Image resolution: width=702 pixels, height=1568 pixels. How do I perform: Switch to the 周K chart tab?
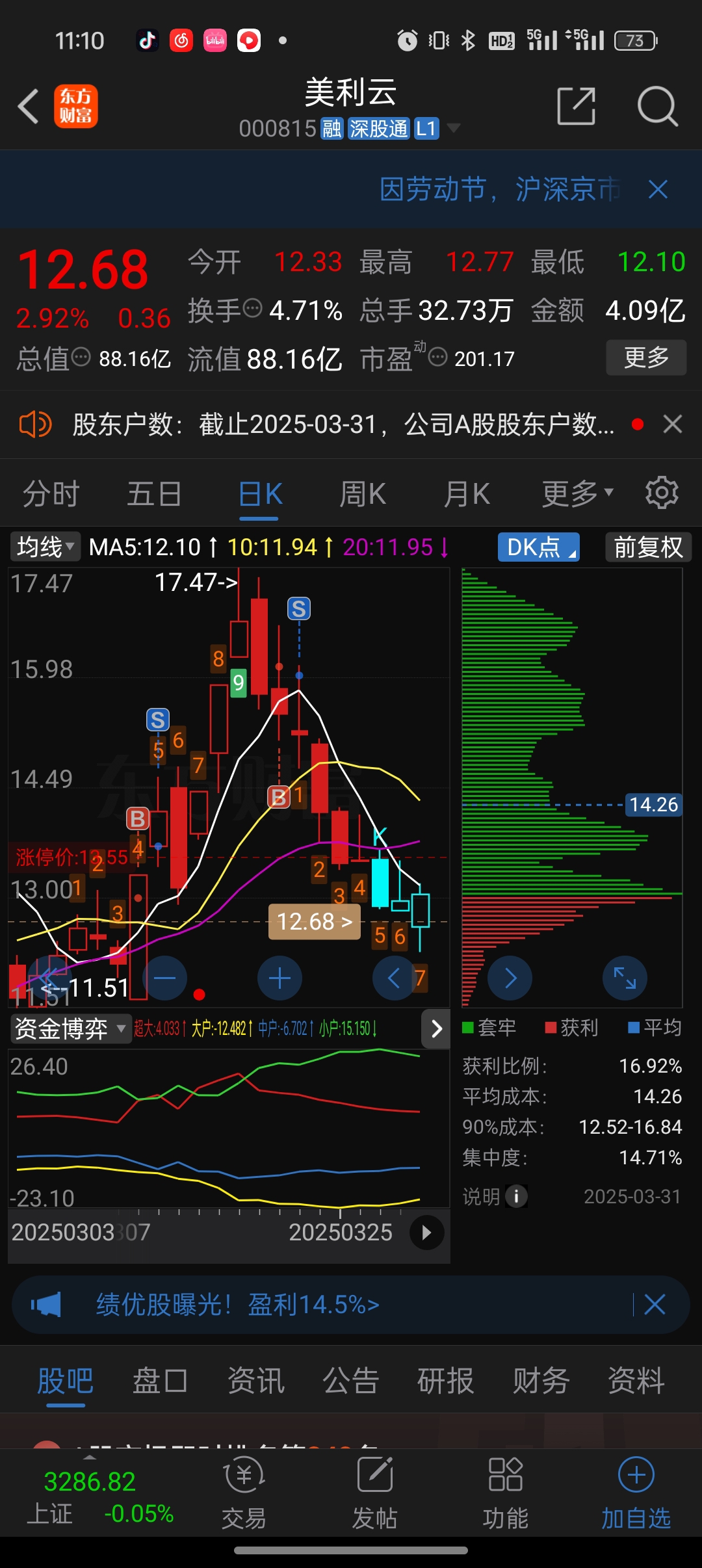pos(363,494)
